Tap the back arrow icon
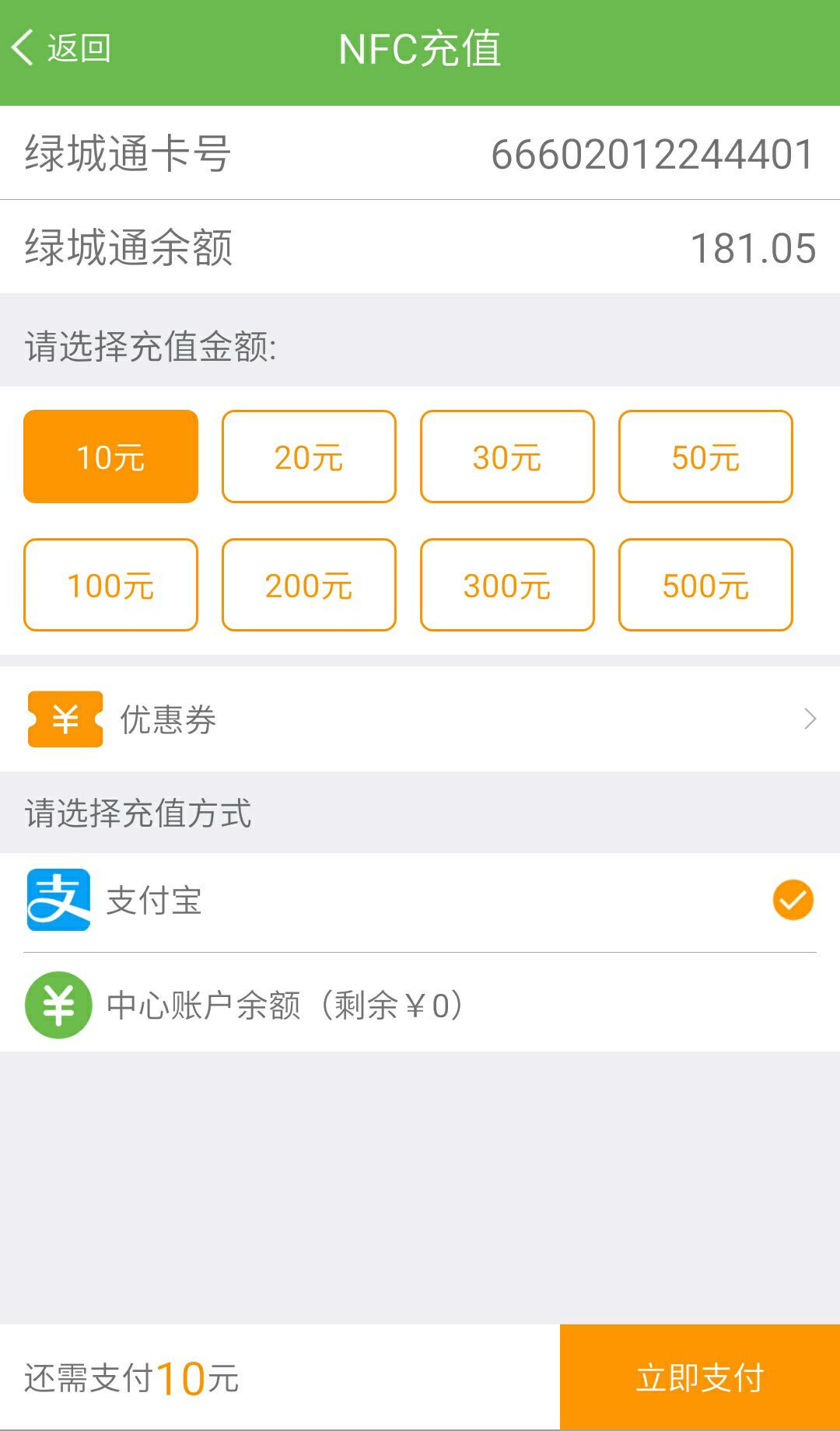This screenshot has height=1431, width=840. 23,47
